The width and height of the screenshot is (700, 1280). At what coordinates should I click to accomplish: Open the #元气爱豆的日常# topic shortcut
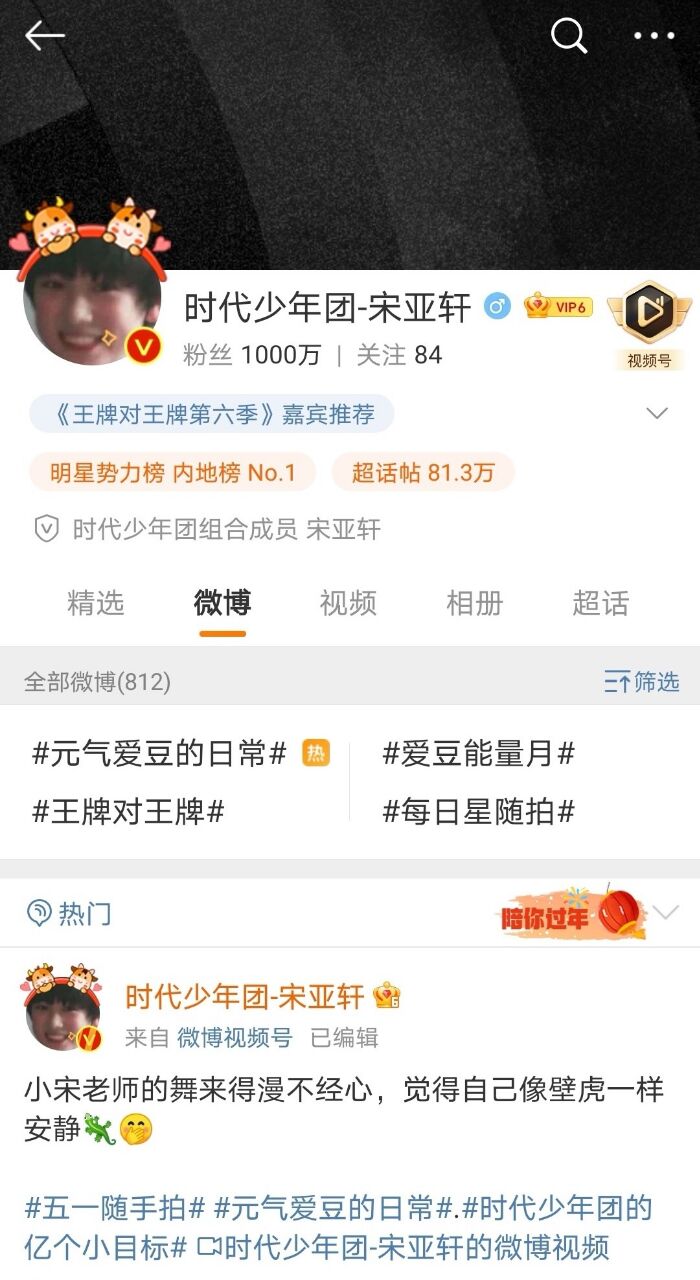[x=160, y=754]
